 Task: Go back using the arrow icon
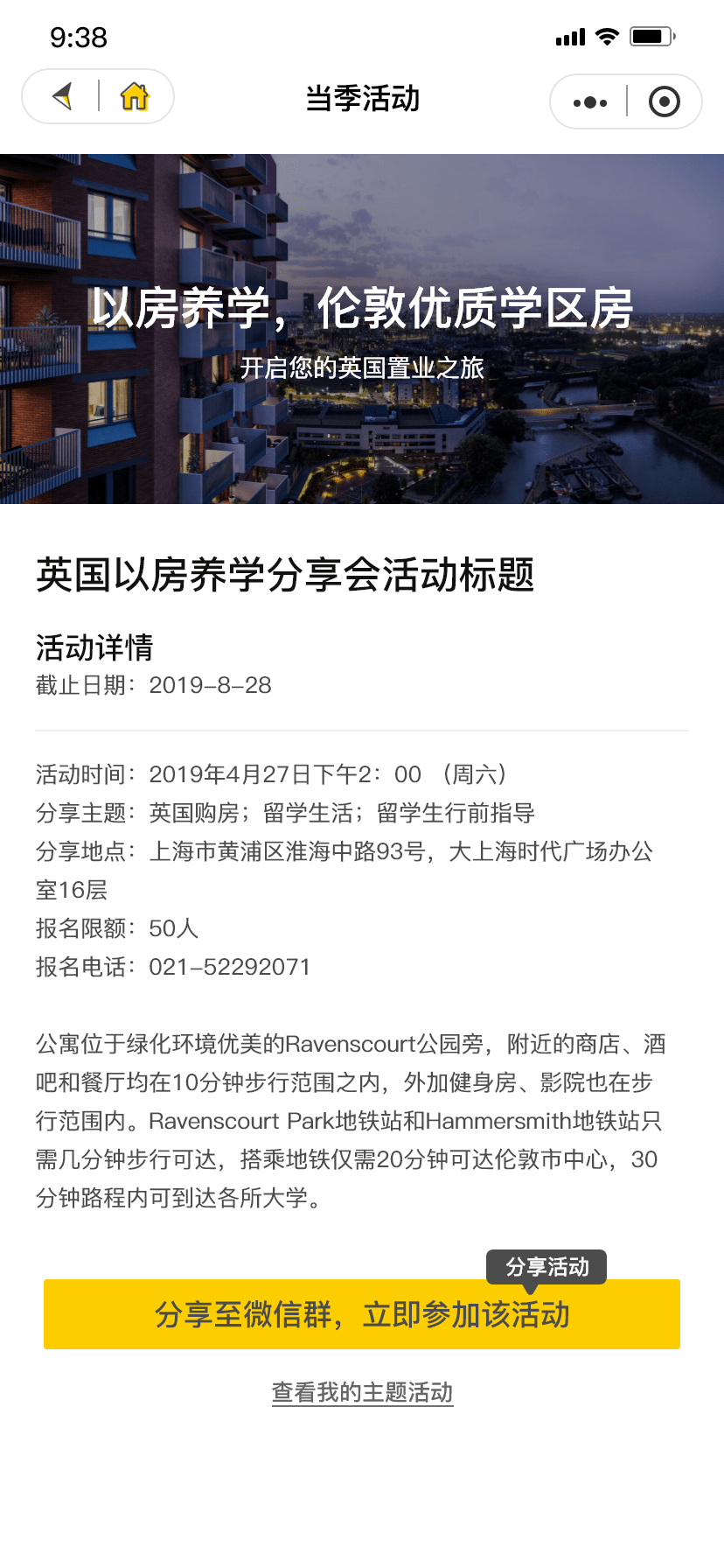63,96
